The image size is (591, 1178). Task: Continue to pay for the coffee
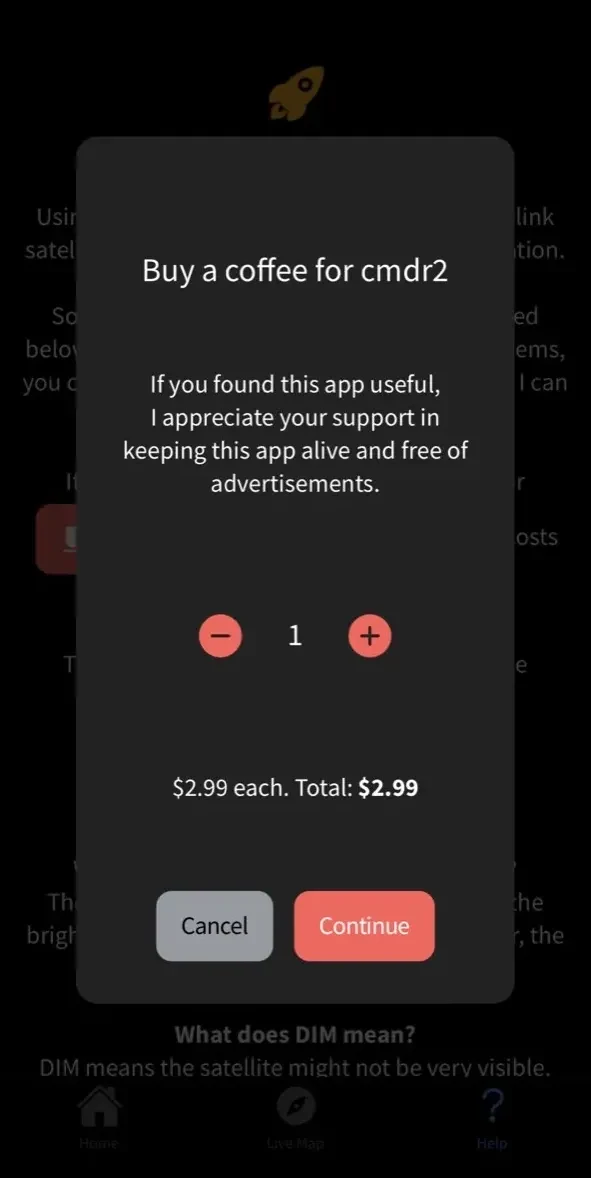coord(364,926)
